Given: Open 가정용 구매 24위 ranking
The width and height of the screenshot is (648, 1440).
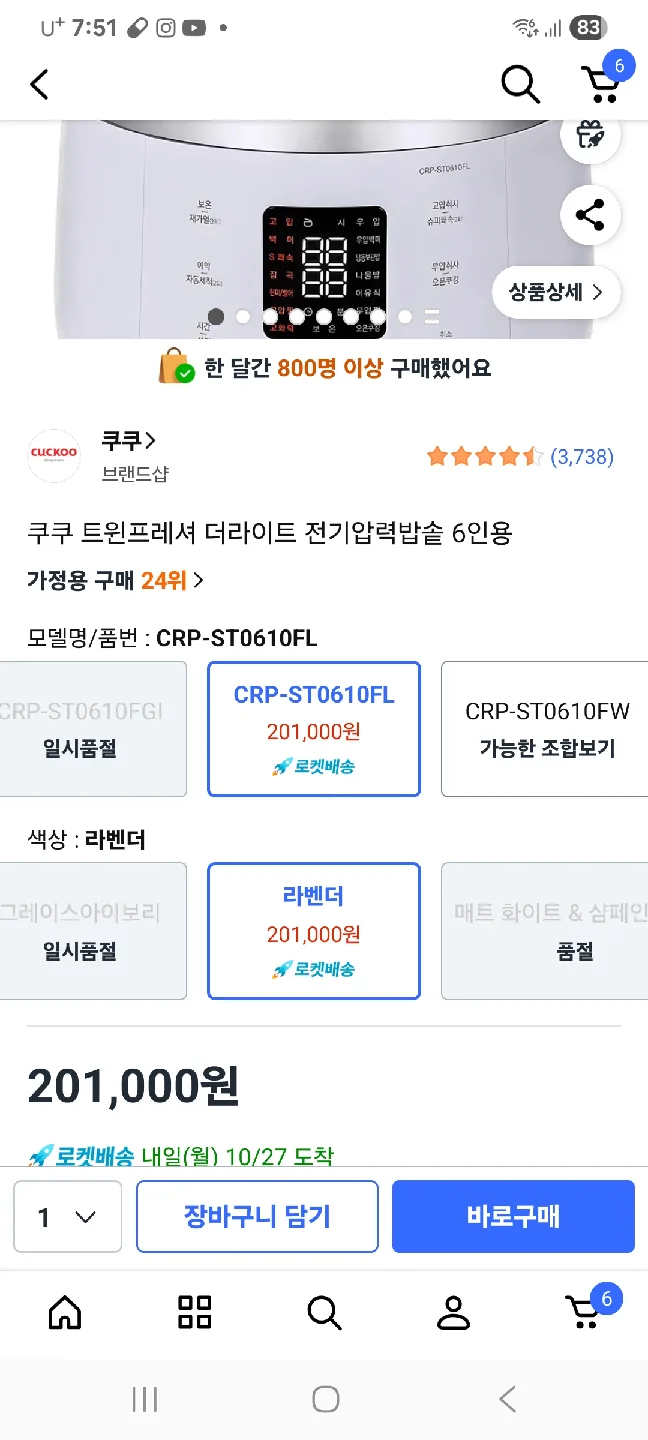Looking at the screenshot, I should click(116, 580).
